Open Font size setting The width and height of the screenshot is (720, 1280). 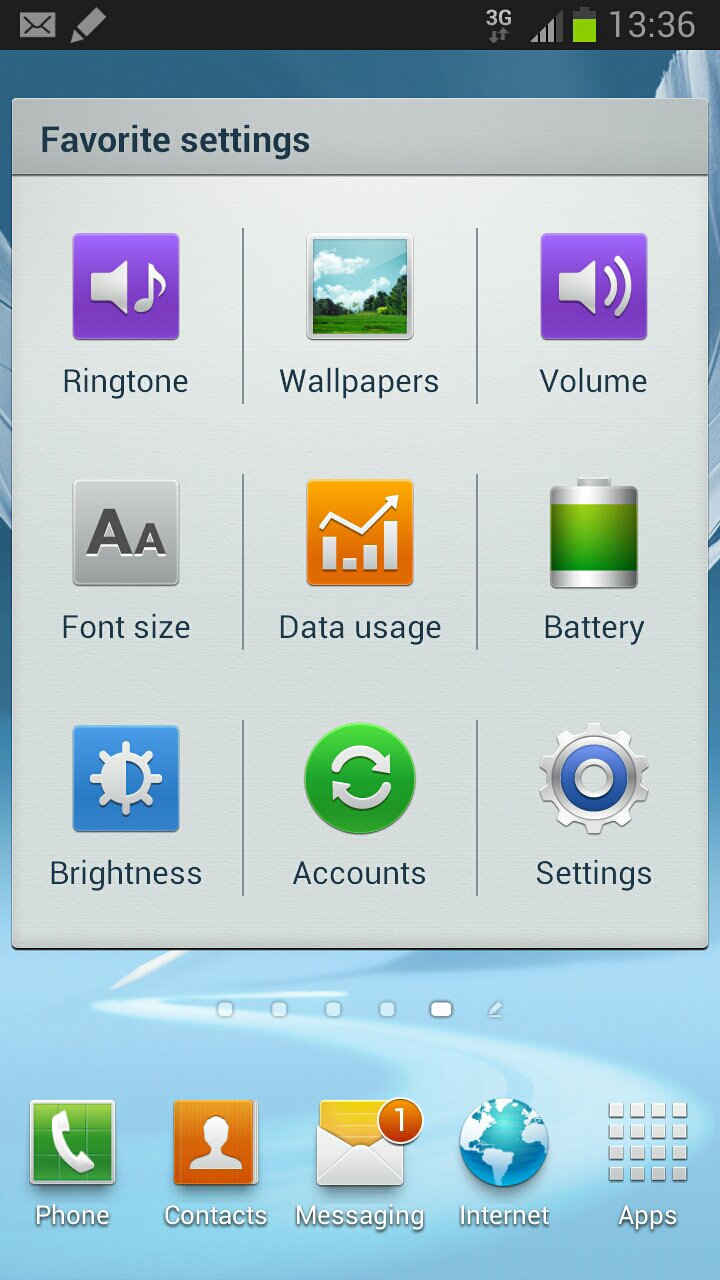[126, 561]
